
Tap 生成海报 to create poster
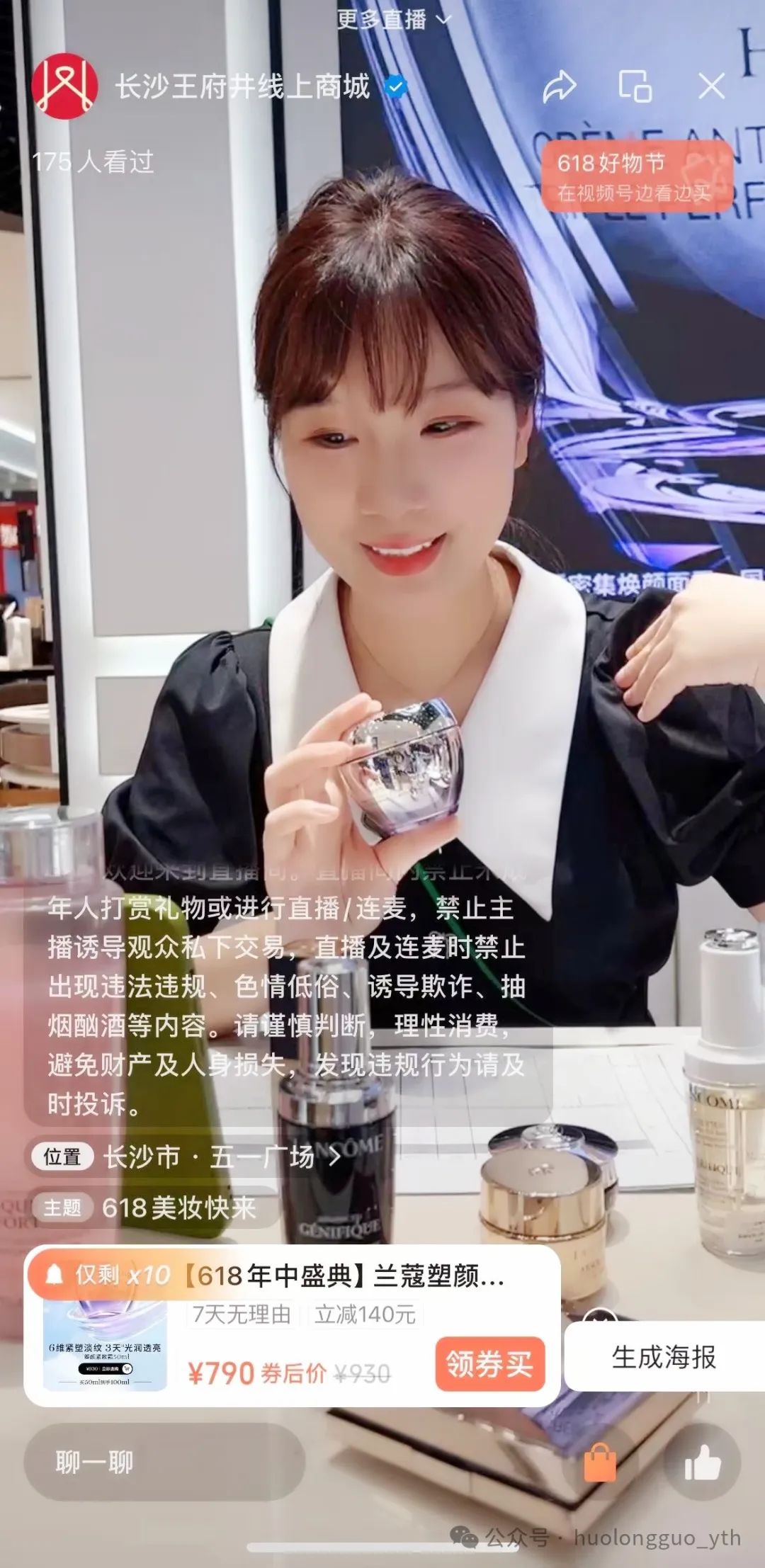(664, 1357)
